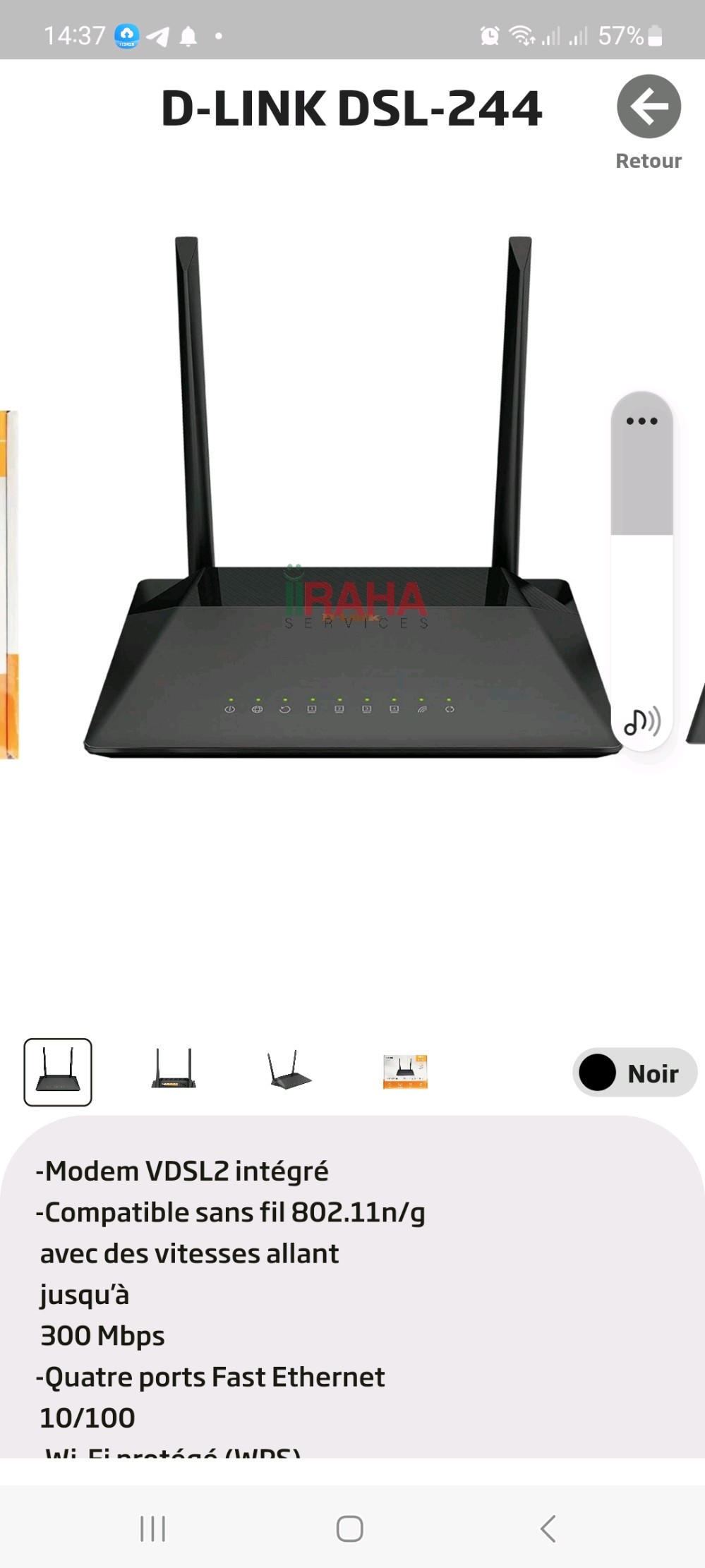Screen dimensions: 705x1568
Task: Adjust the media volume slider
Action: pos(641,572)
